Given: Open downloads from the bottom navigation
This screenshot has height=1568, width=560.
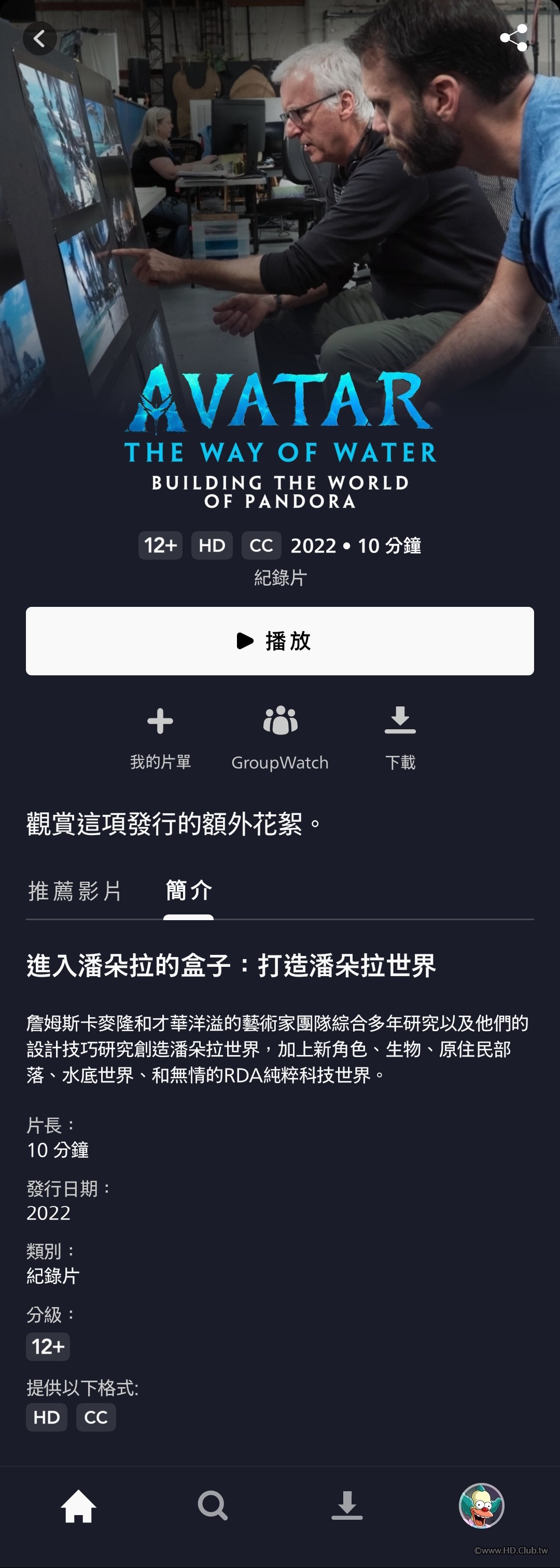Looking at the screenshot, I should point(347,1506).
